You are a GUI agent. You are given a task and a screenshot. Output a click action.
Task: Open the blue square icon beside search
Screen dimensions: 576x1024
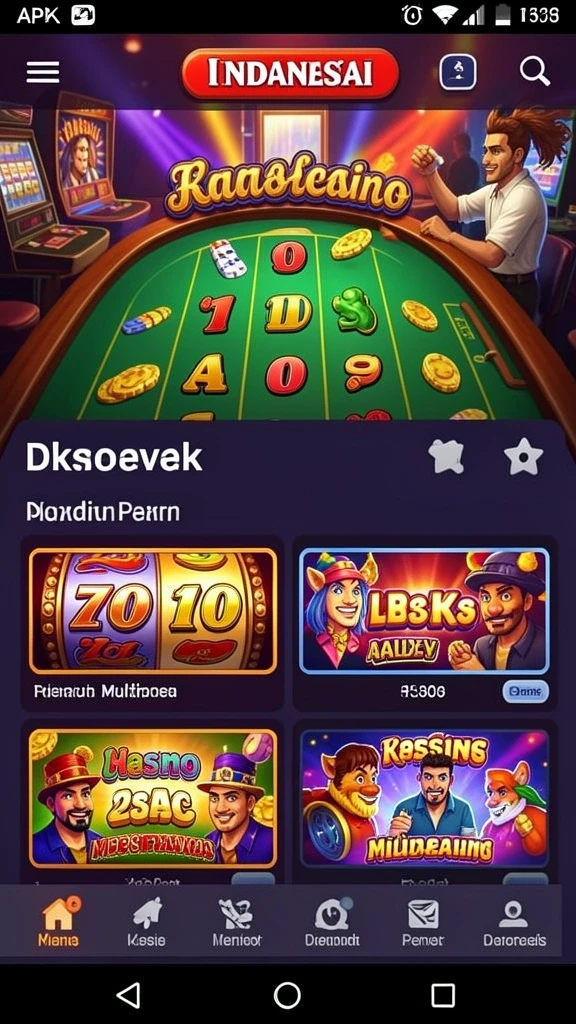click(x=458, y=72)
